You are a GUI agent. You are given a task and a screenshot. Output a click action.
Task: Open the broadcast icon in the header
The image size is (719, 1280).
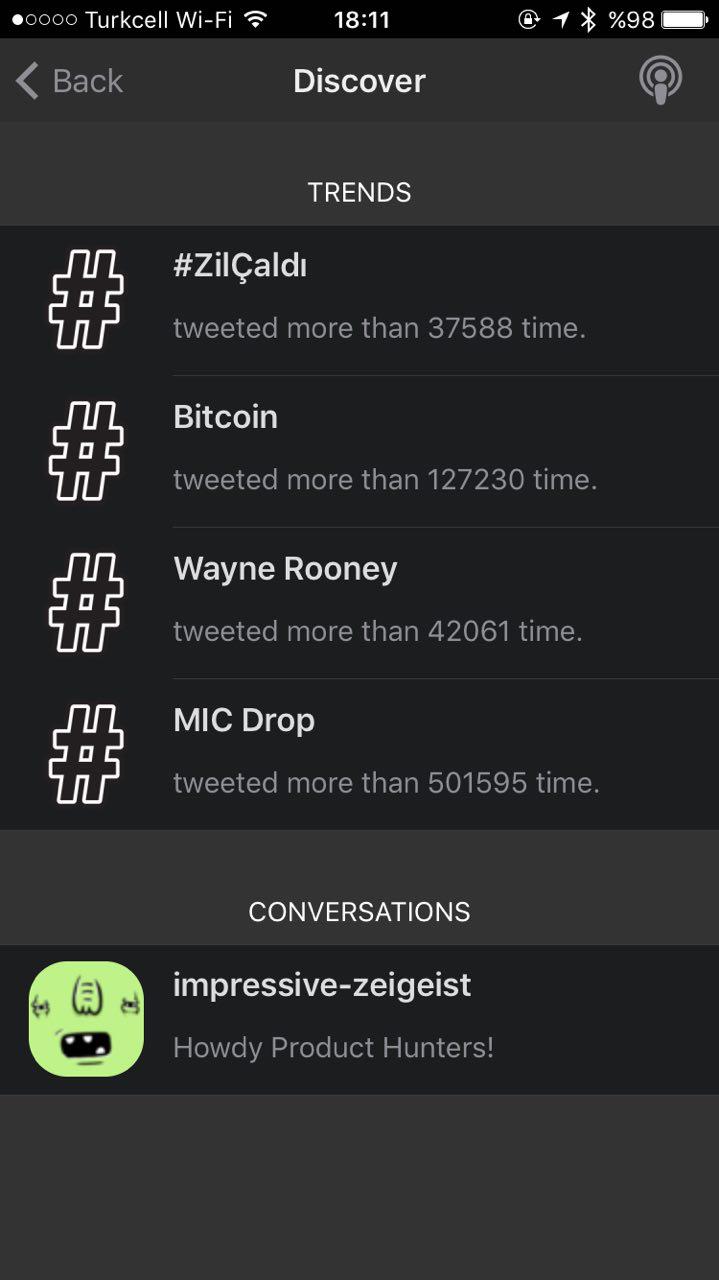pyautogui.click(x=660, y=80)
